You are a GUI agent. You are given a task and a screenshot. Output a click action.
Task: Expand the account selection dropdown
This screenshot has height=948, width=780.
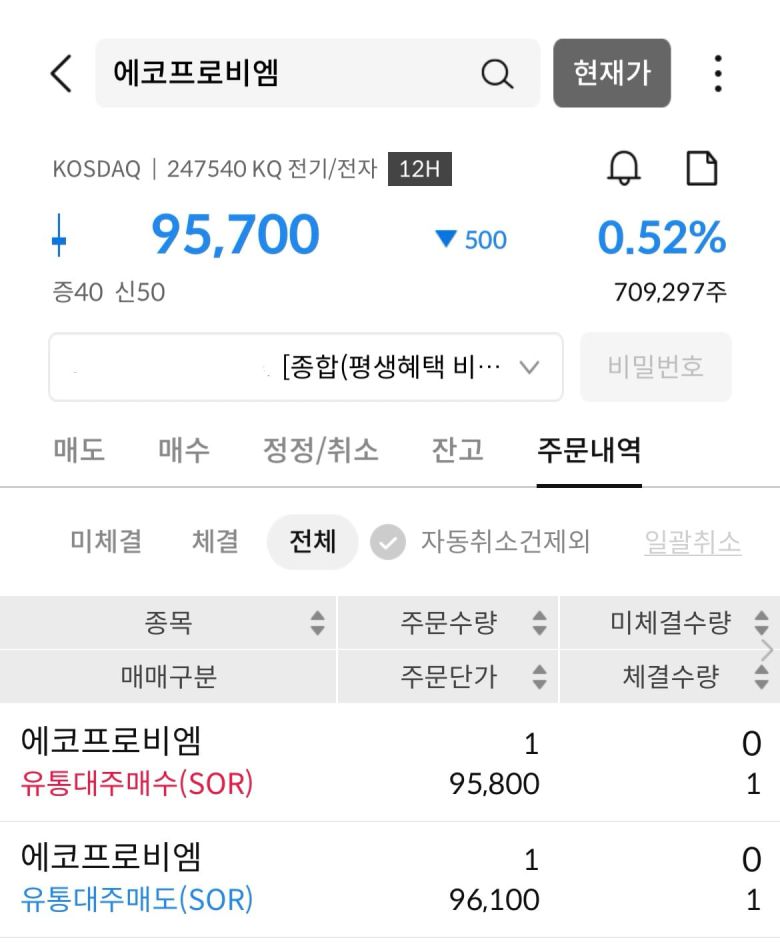(530, 367)
